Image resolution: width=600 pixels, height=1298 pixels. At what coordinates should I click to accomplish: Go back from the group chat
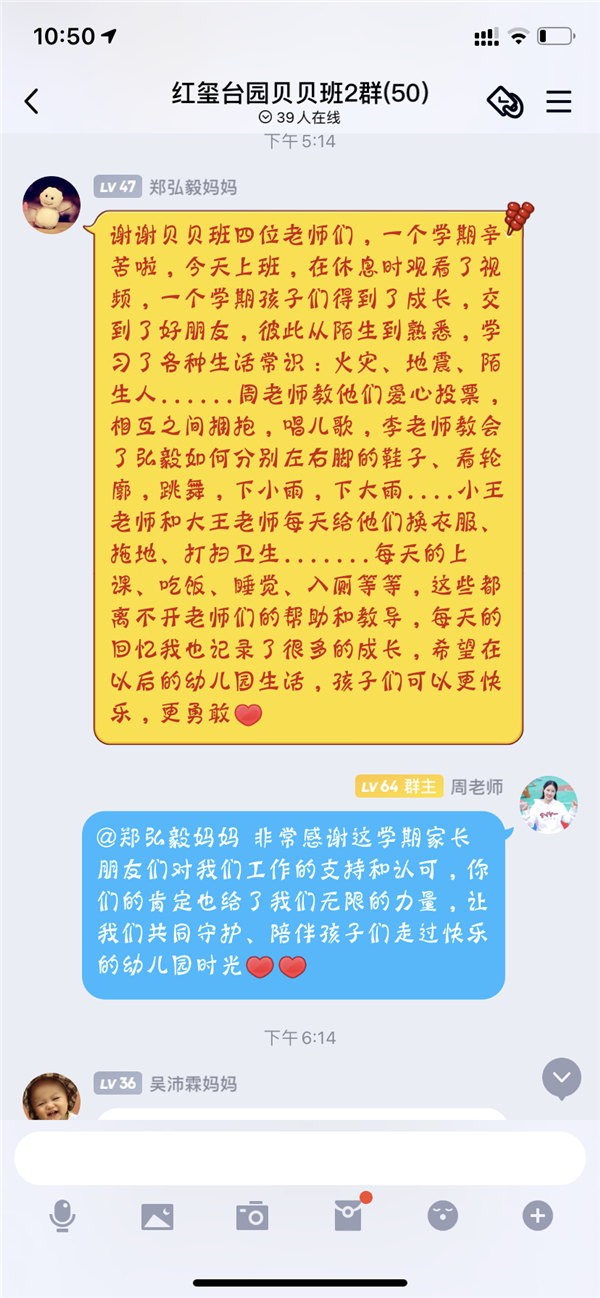[x=32, y=101]
